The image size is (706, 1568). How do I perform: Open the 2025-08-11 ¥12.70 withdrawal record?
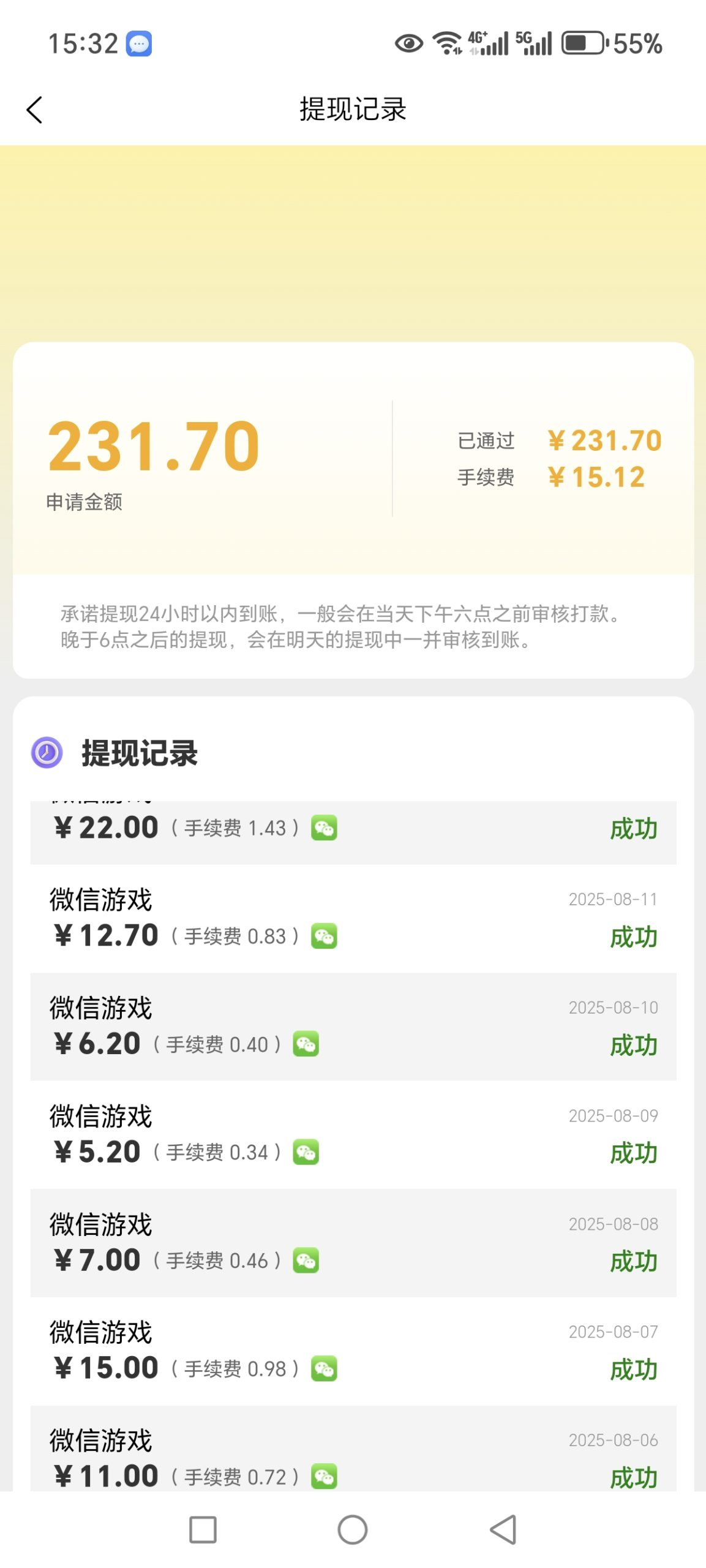(353, 918)
